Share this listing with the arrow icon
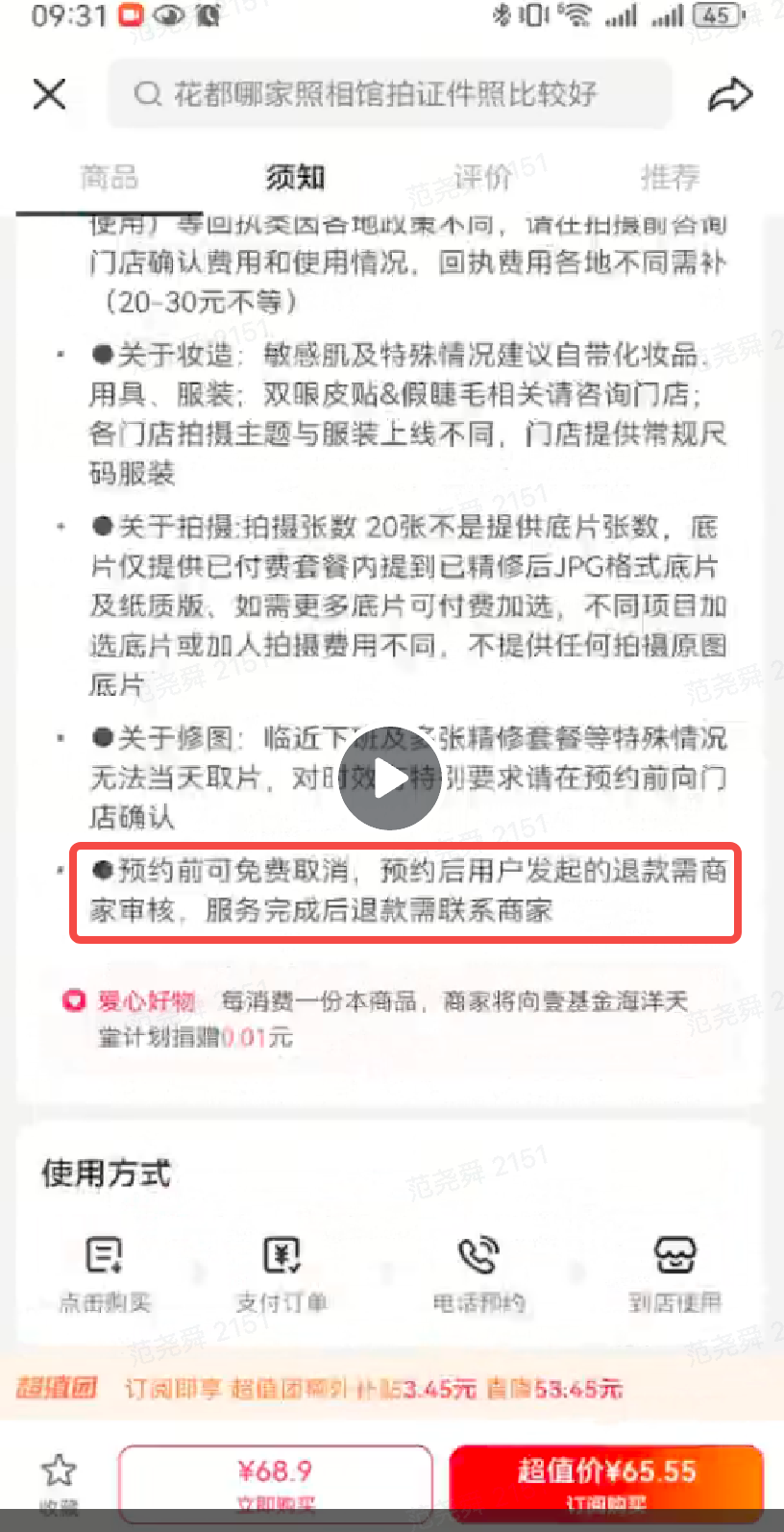The height and width of the screenshot is (1532, 784). click(729, 94)
